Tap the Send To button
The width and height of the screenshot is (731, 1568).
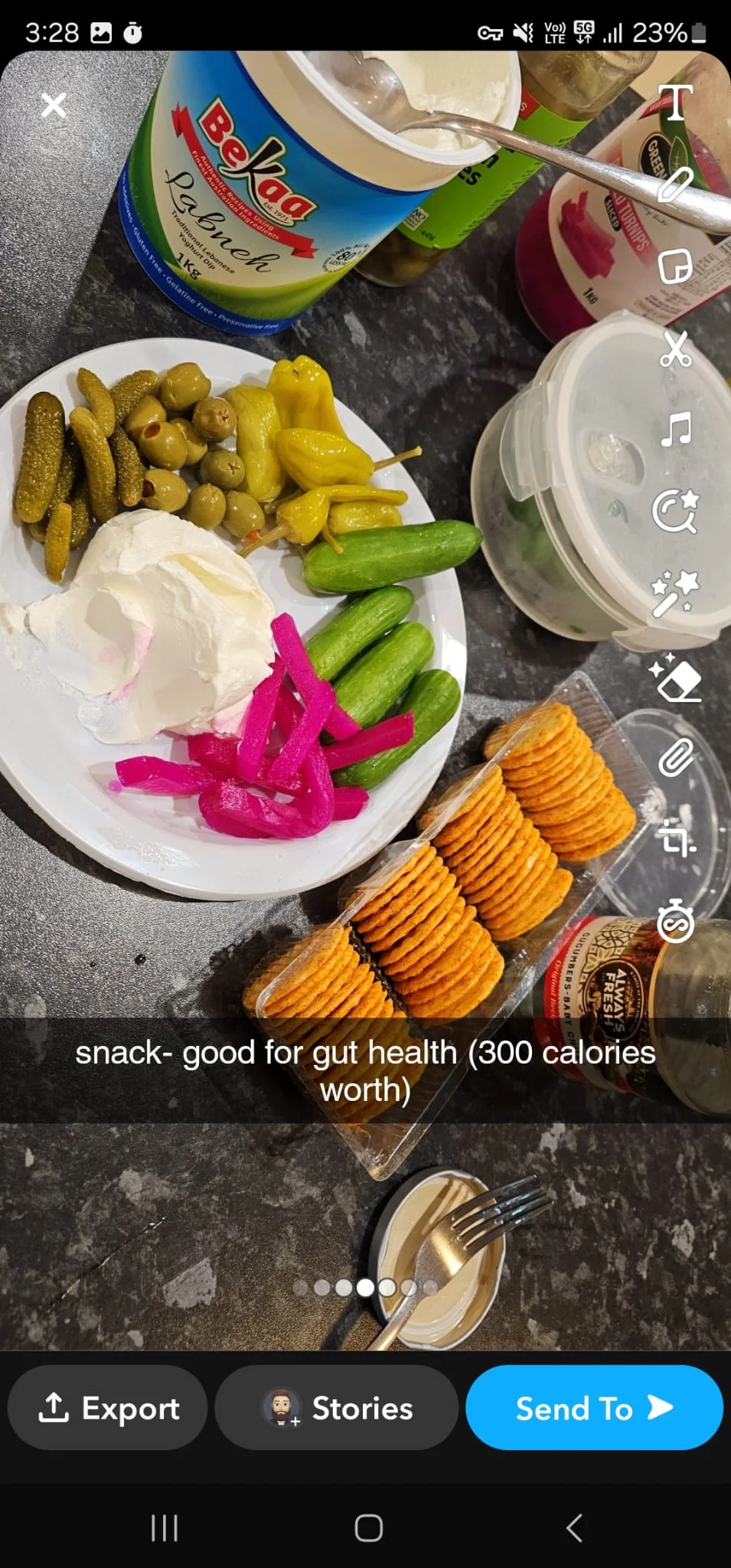pyautogui.click(x=594, y=1407)
